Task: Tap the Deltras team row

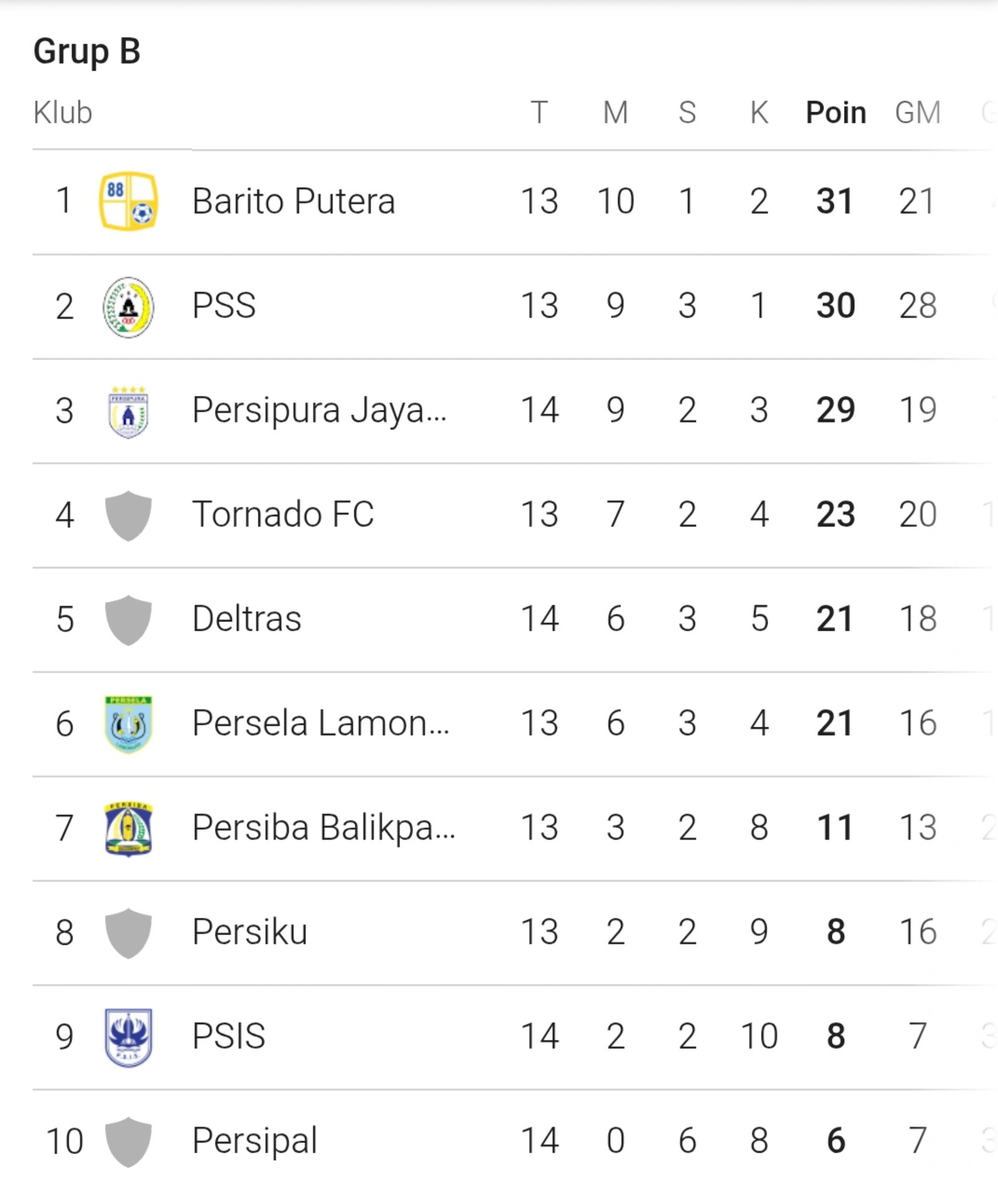Action: click(247, 619)
